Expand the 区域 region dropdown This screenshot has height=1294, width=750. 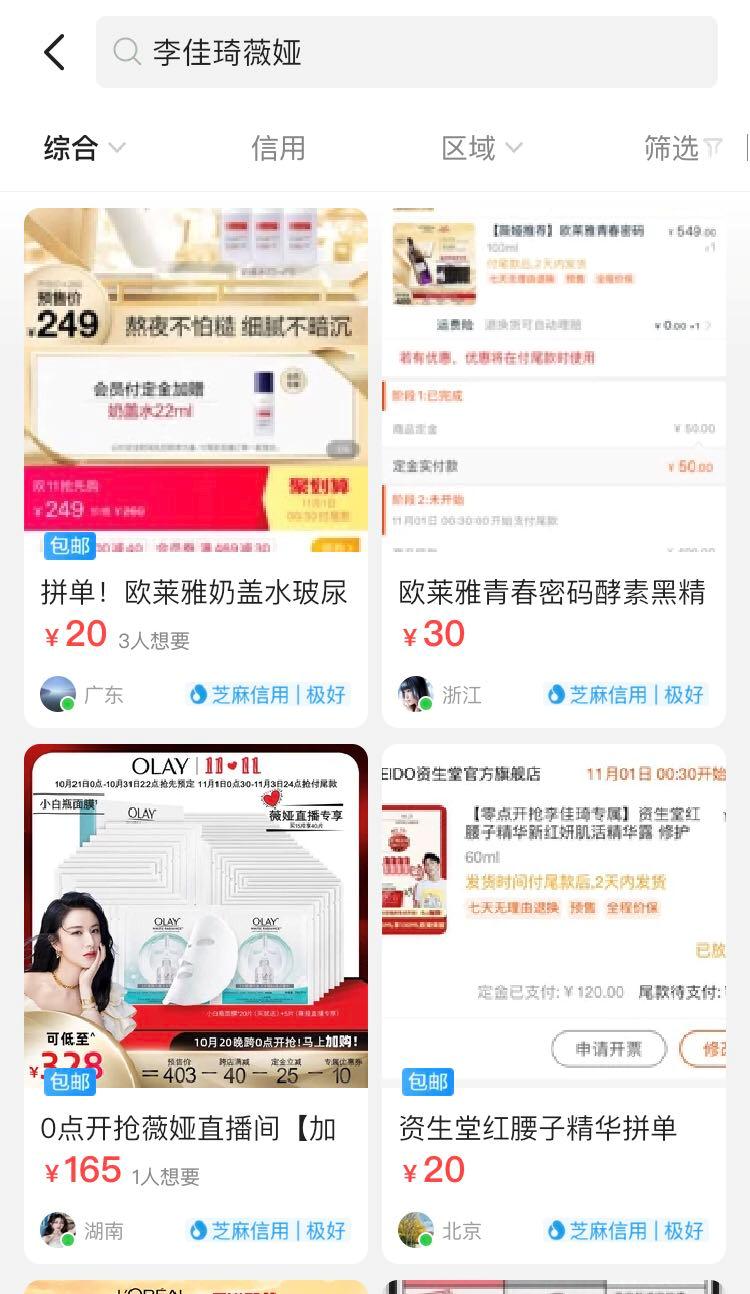[481, 149]
